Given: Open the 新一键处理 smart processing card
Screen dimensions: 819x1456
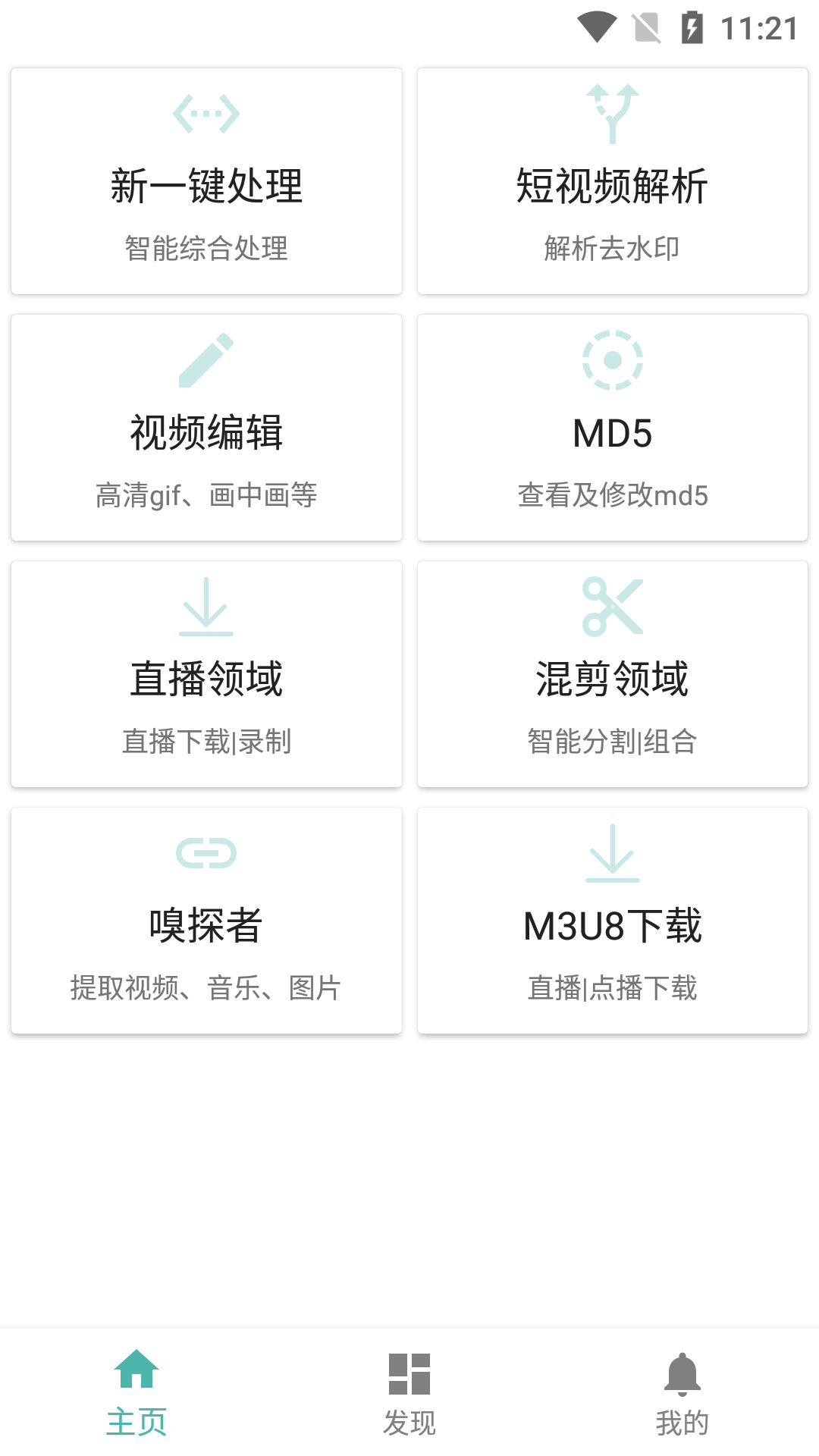Looking at the screenshot, I should (206, 180).
